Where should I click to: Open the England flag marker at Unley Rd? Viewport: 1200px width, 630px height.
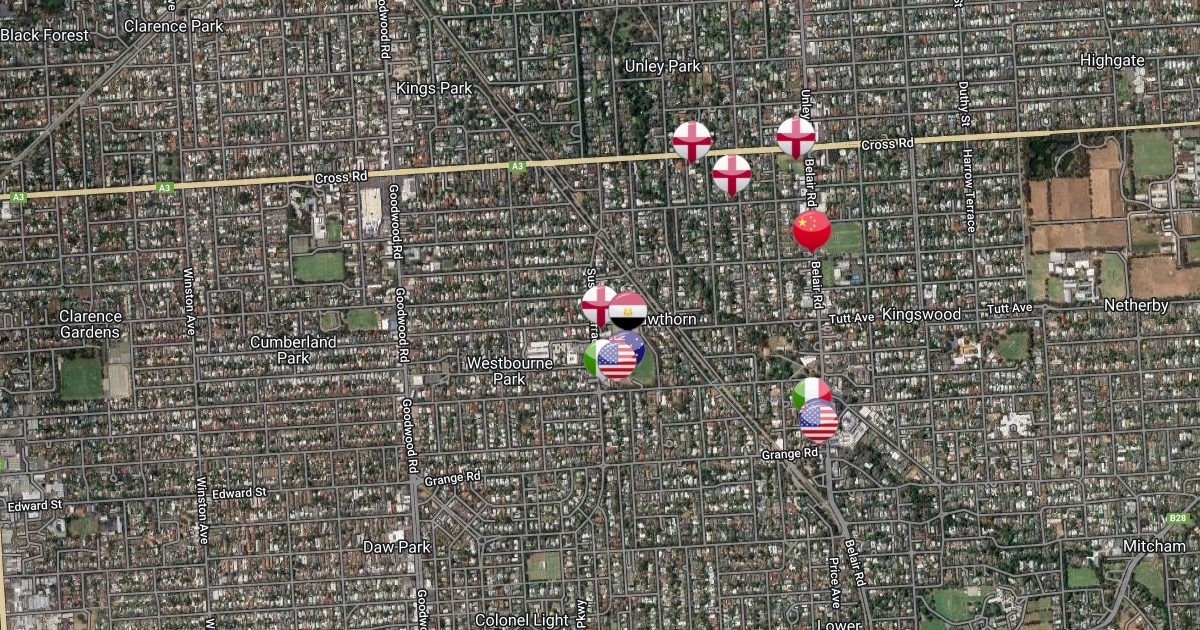[x=796, y=136]
